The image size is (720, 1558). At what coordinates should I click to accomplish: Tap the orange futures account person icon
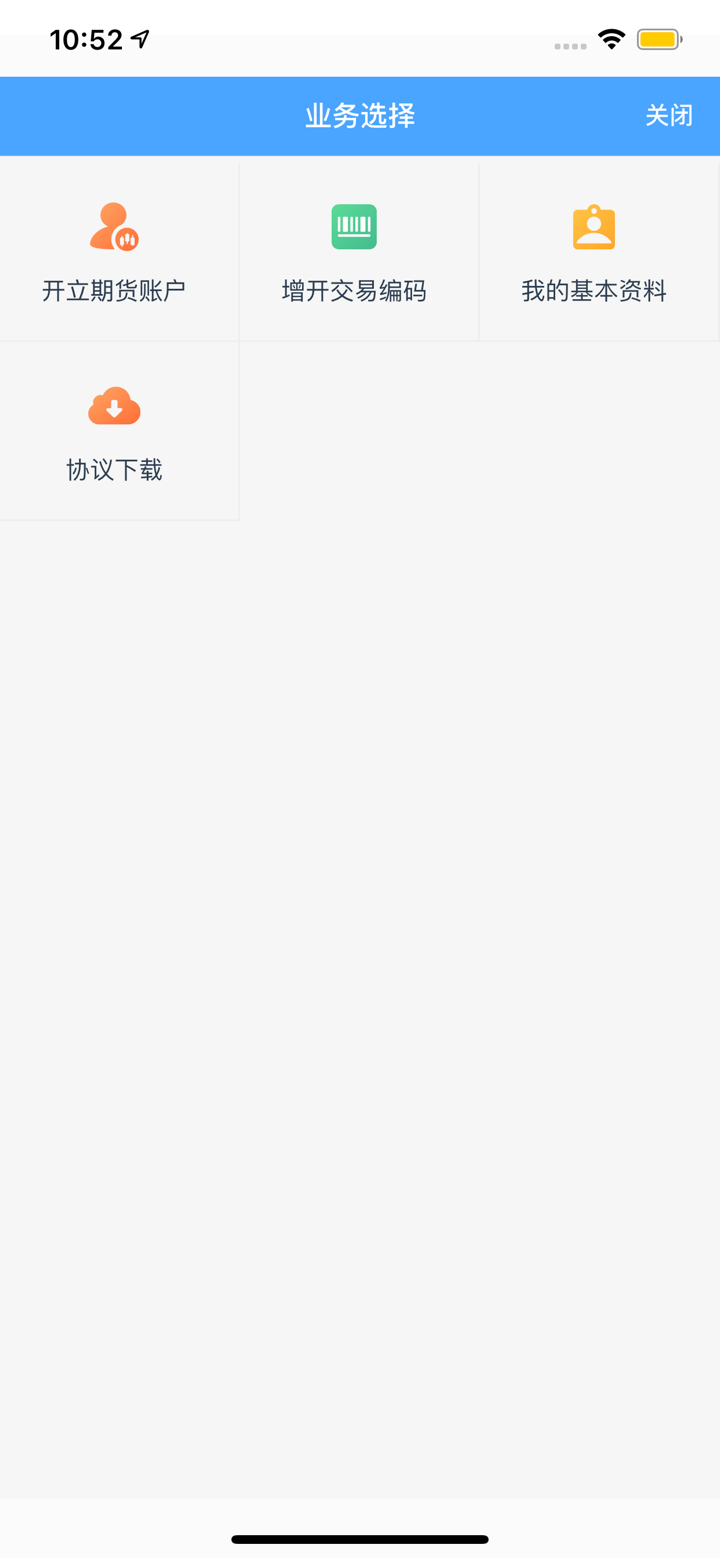114,226
